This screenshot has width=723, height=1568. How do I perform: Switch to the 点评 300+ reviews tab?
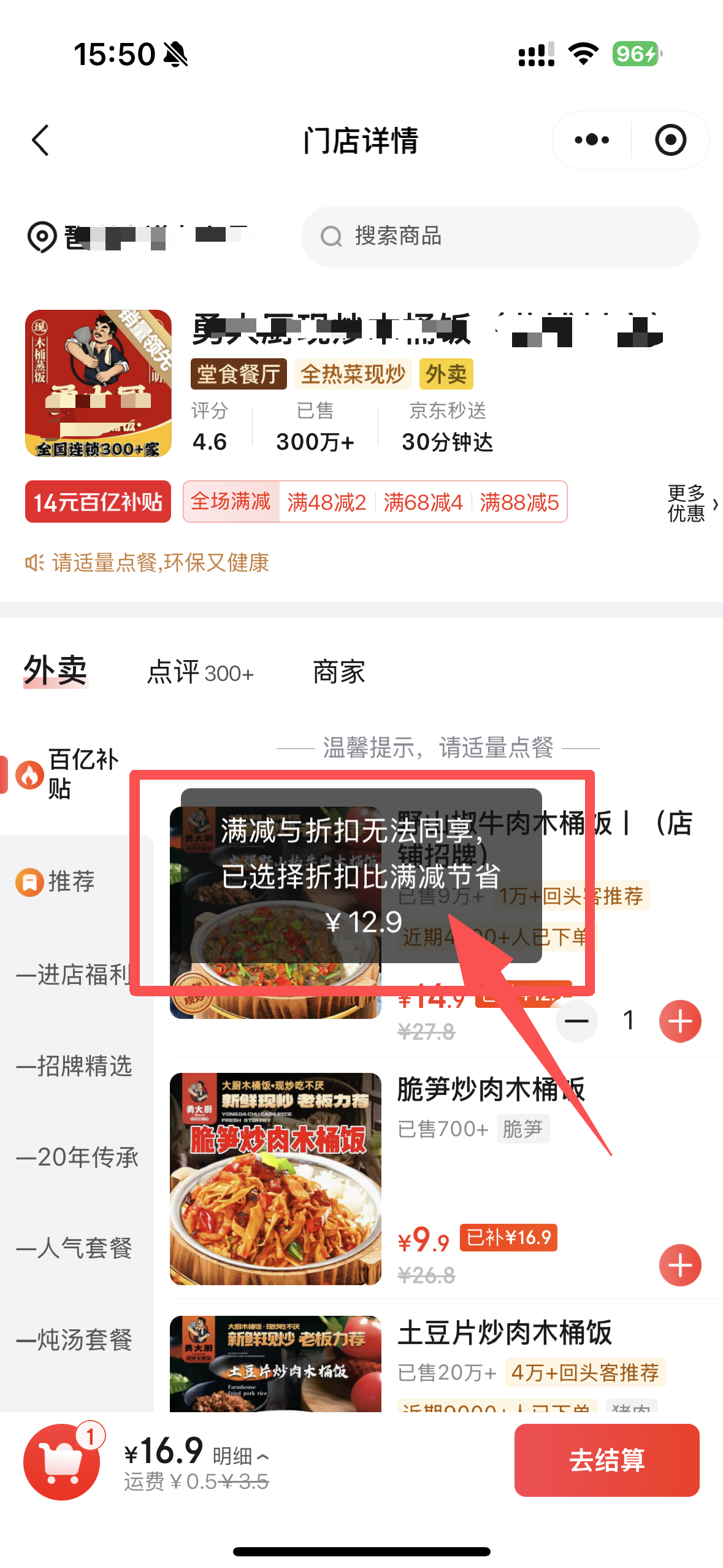point(200,673)
